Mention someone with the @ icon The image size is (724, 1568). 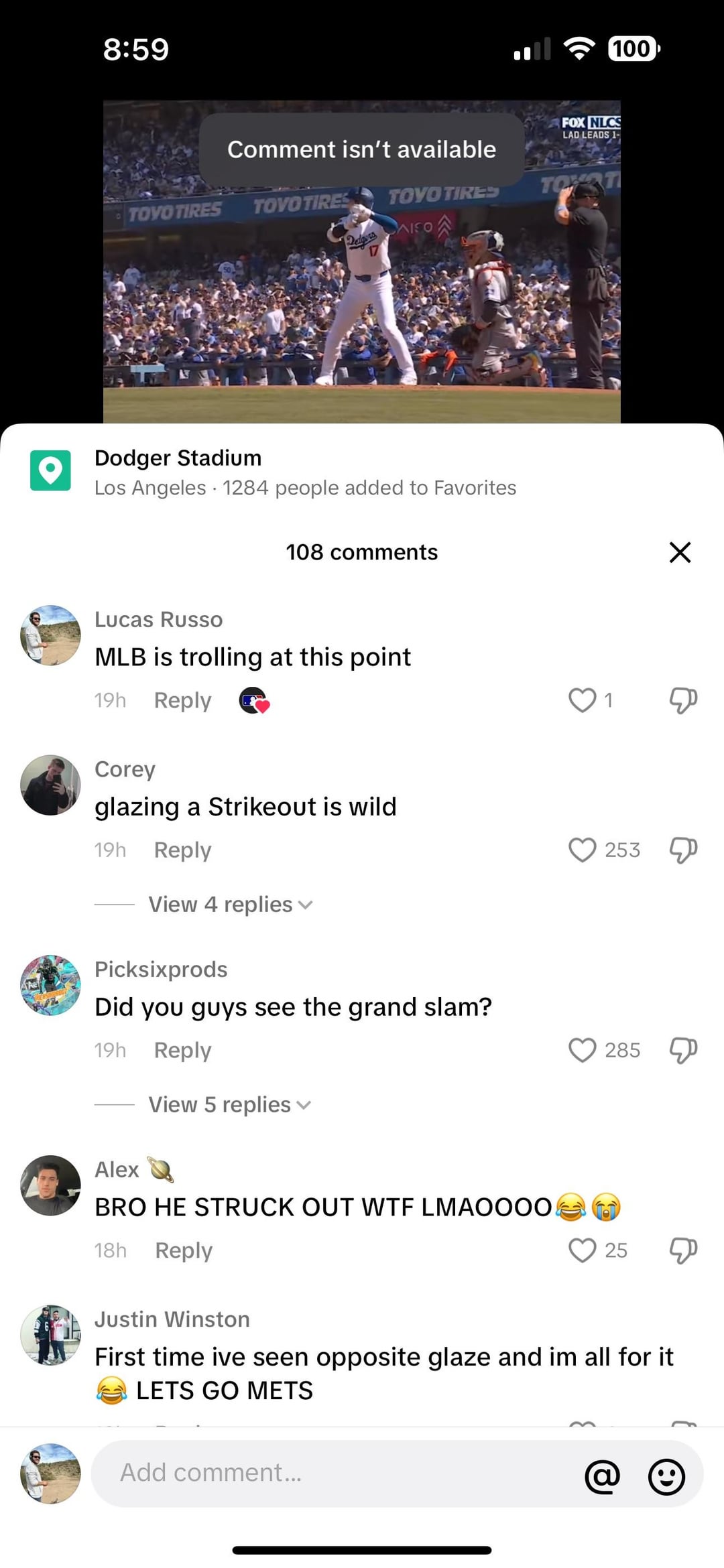(x=602, y=1474)
